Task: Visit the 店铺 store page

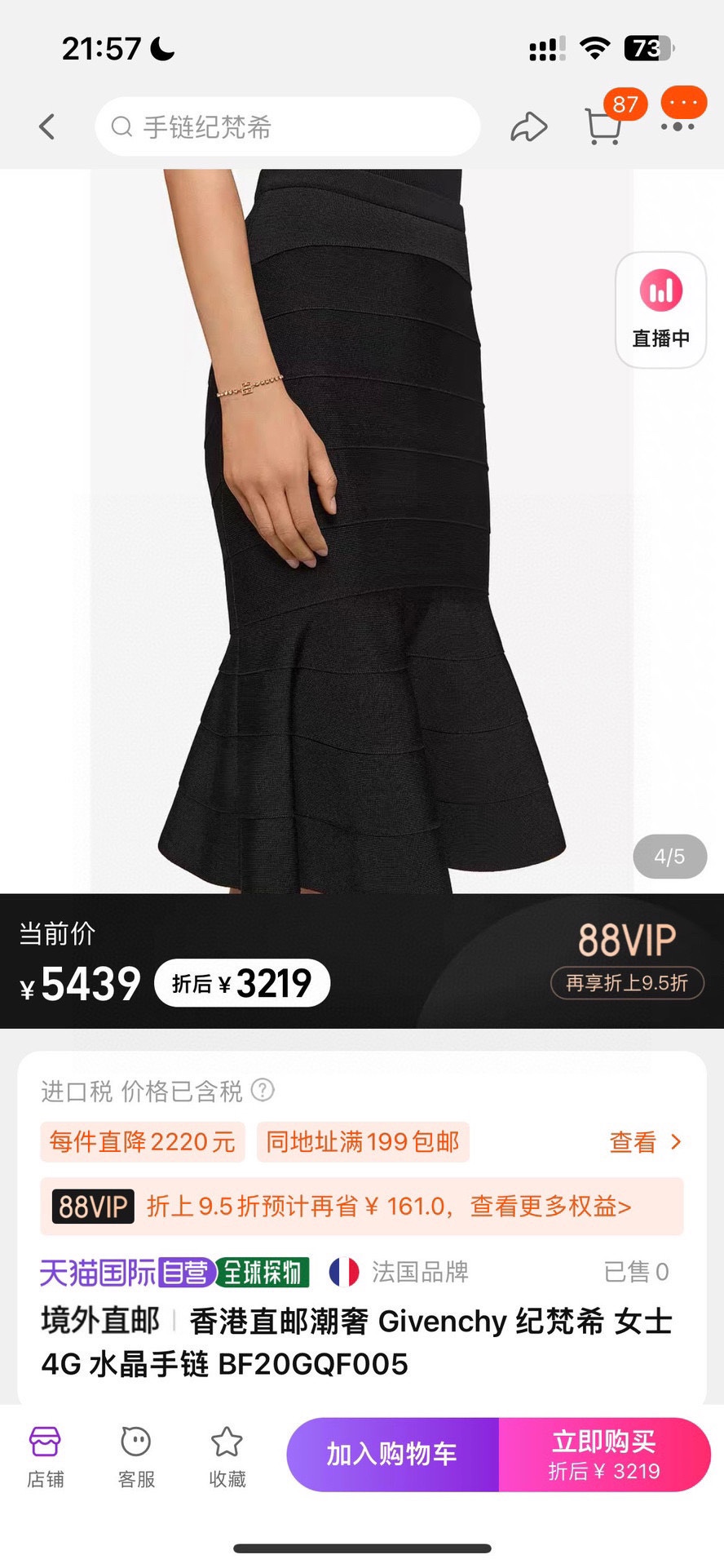Action: point(46,1457)
